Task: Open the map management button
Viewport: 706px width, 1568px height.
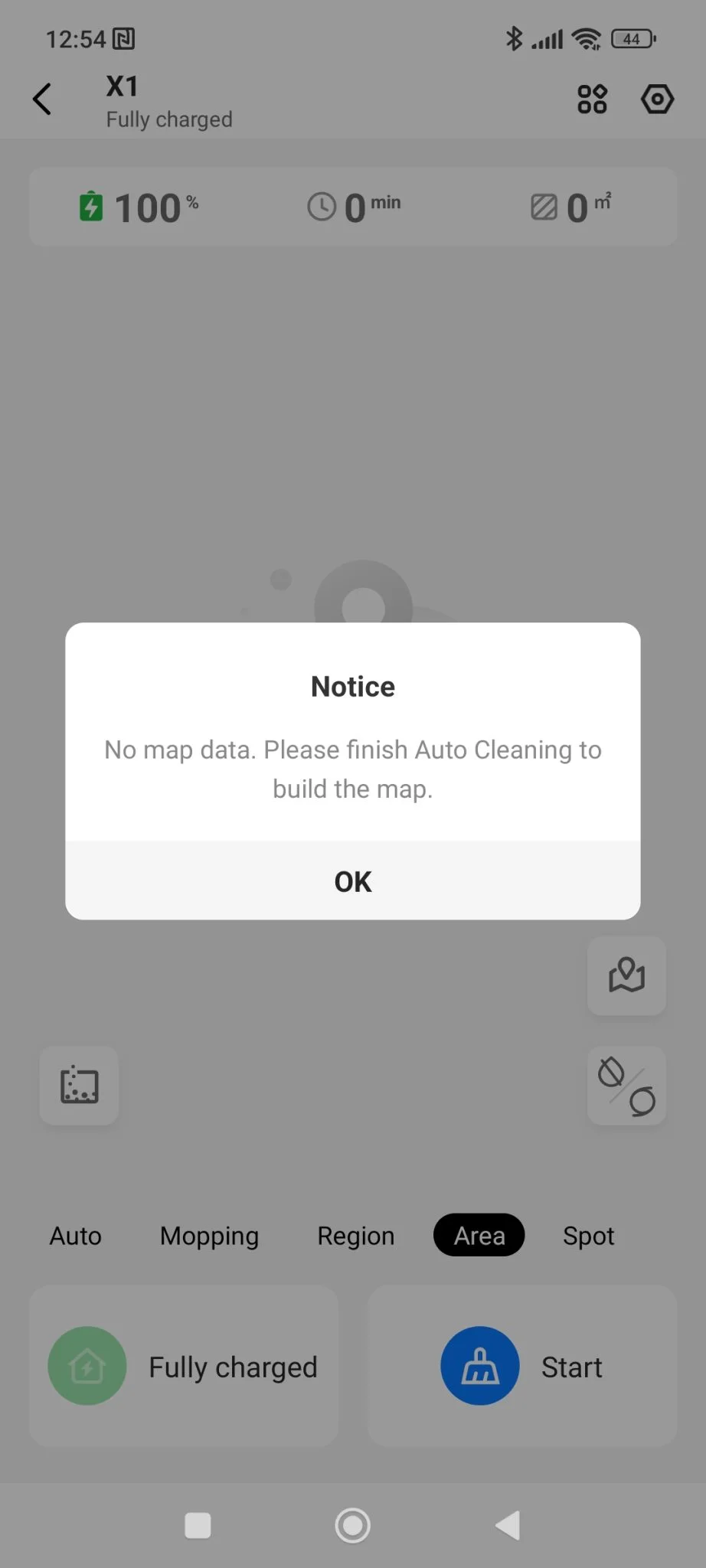Action: tap(626, 975)
